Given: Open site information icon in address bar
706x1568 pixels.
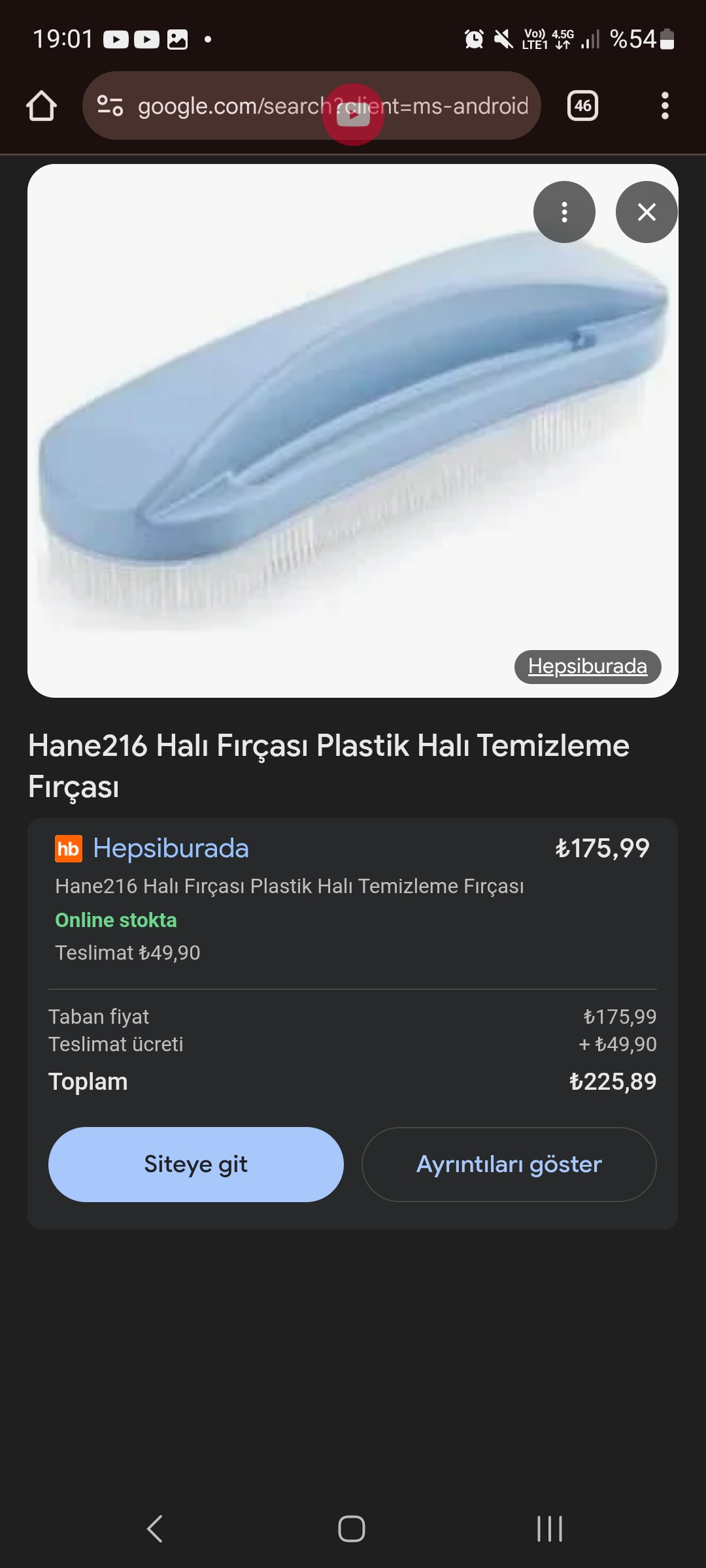Looking at the screenshot, I should point(110,106).
